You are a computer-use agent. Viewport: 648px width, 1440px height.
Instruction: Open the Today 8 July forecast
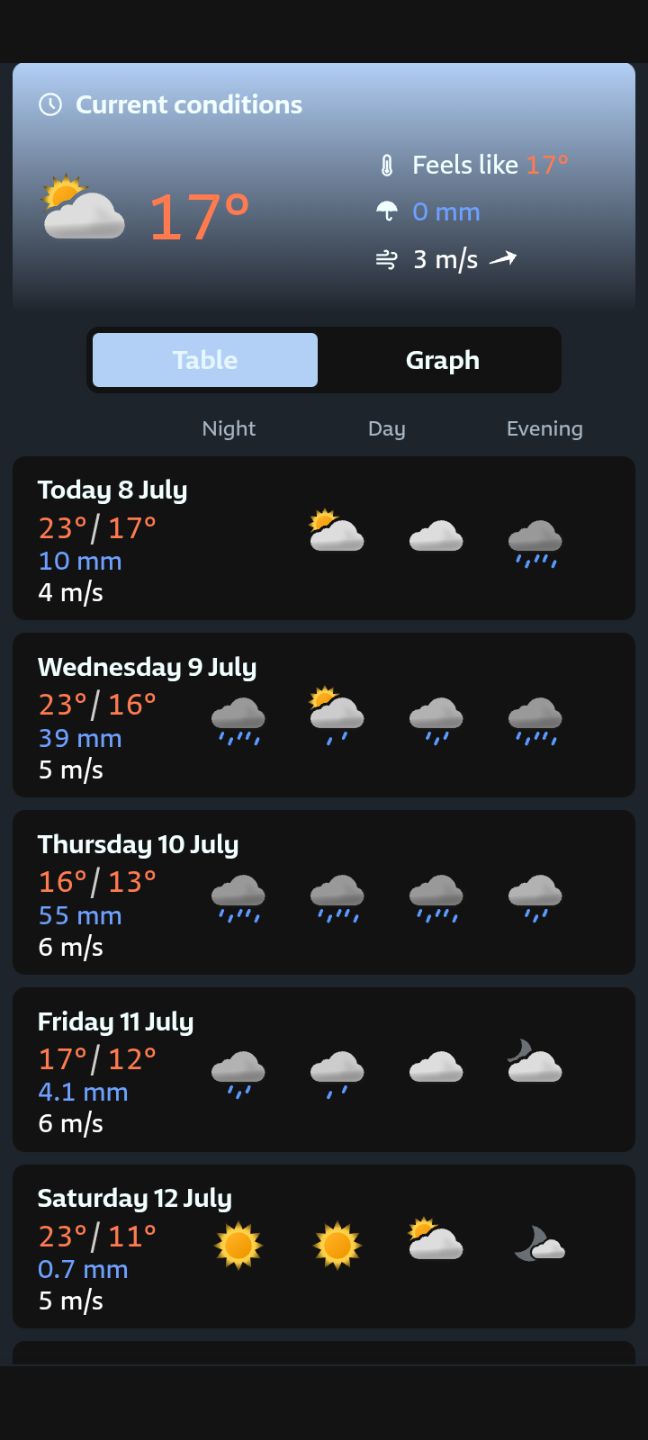[x=323, y=539]
